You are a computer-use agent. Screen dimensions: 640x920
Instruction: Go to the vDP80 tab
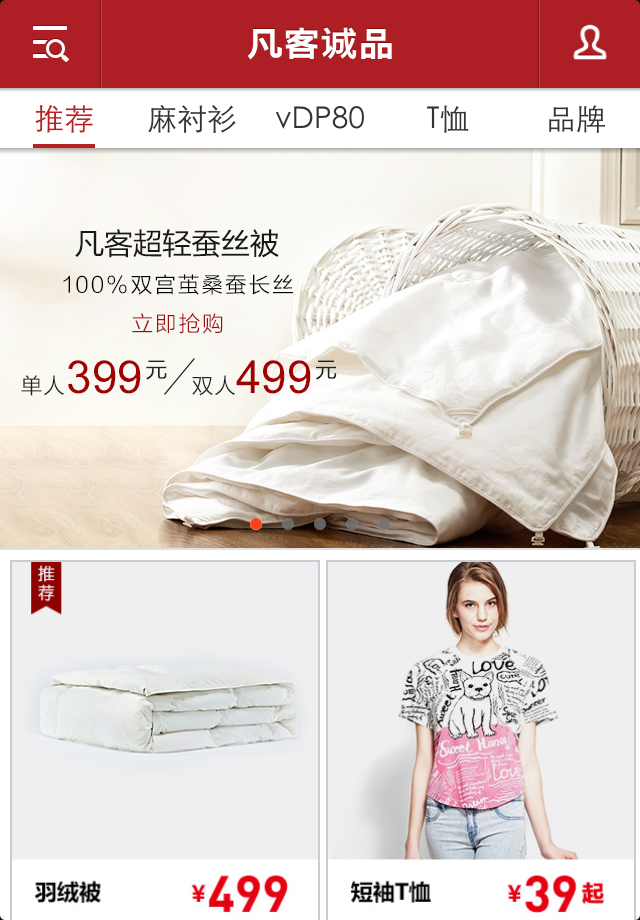tap(320, 119)
